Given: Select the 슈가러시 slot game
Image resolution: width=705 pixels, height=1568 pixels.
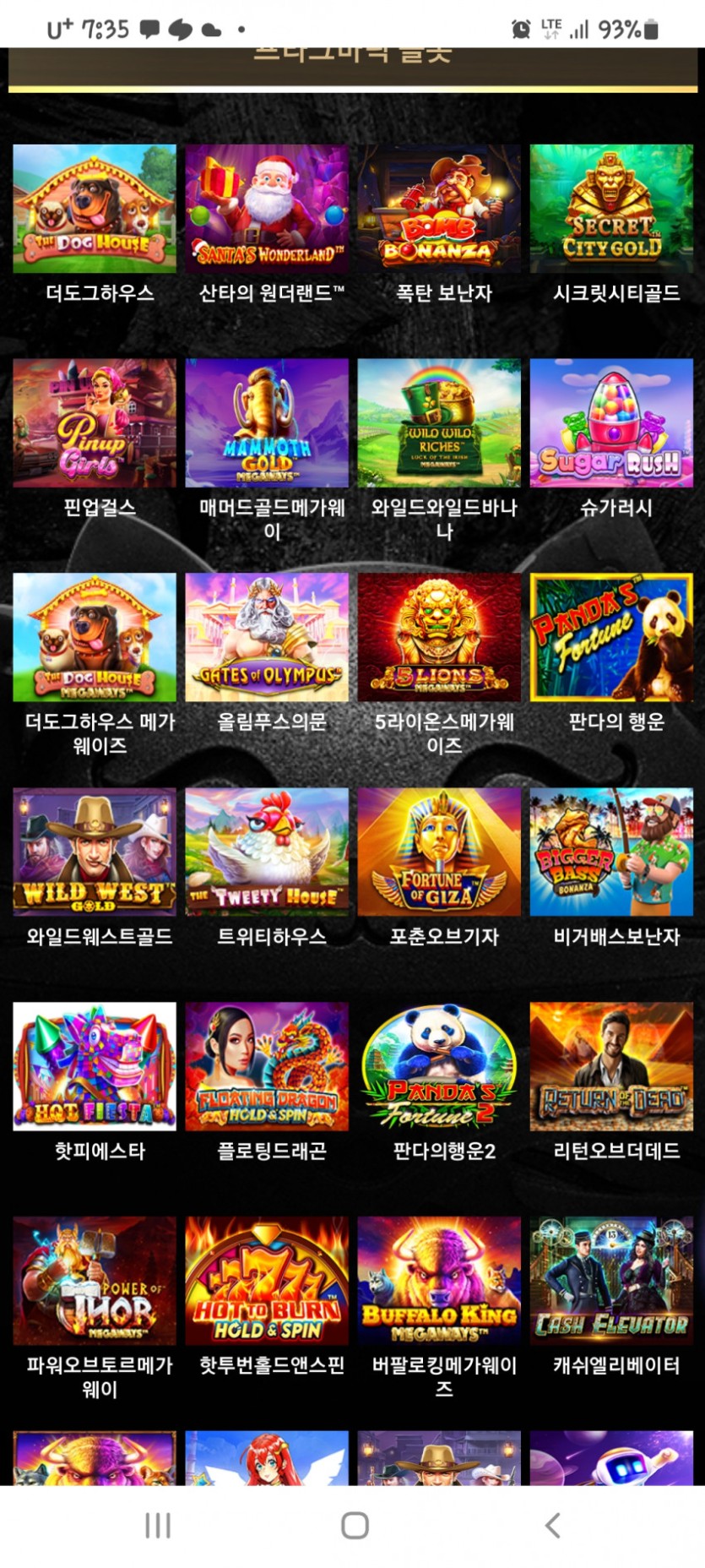Looking at the screenshot, I should 611,422.
